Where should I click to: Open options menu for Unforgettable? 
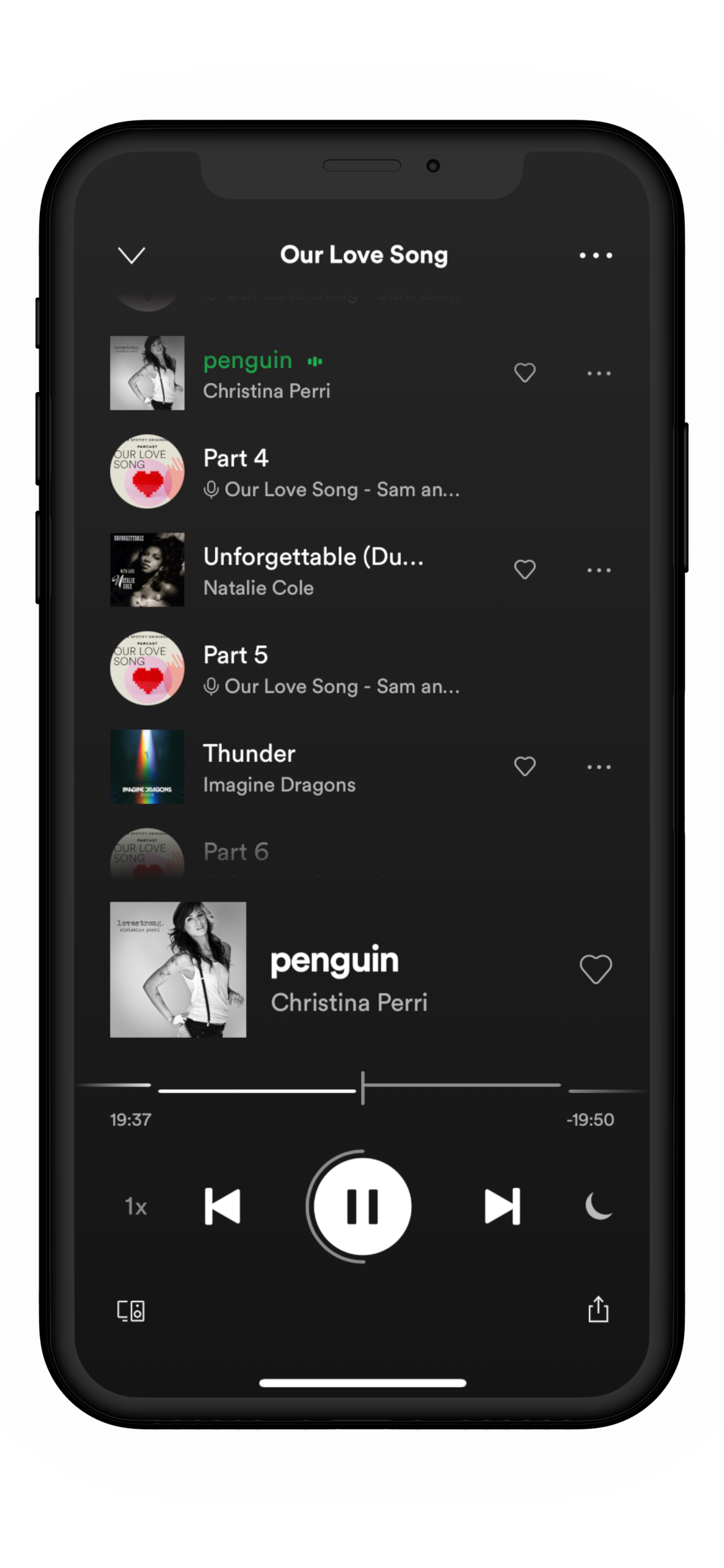(x=599, y=569)
